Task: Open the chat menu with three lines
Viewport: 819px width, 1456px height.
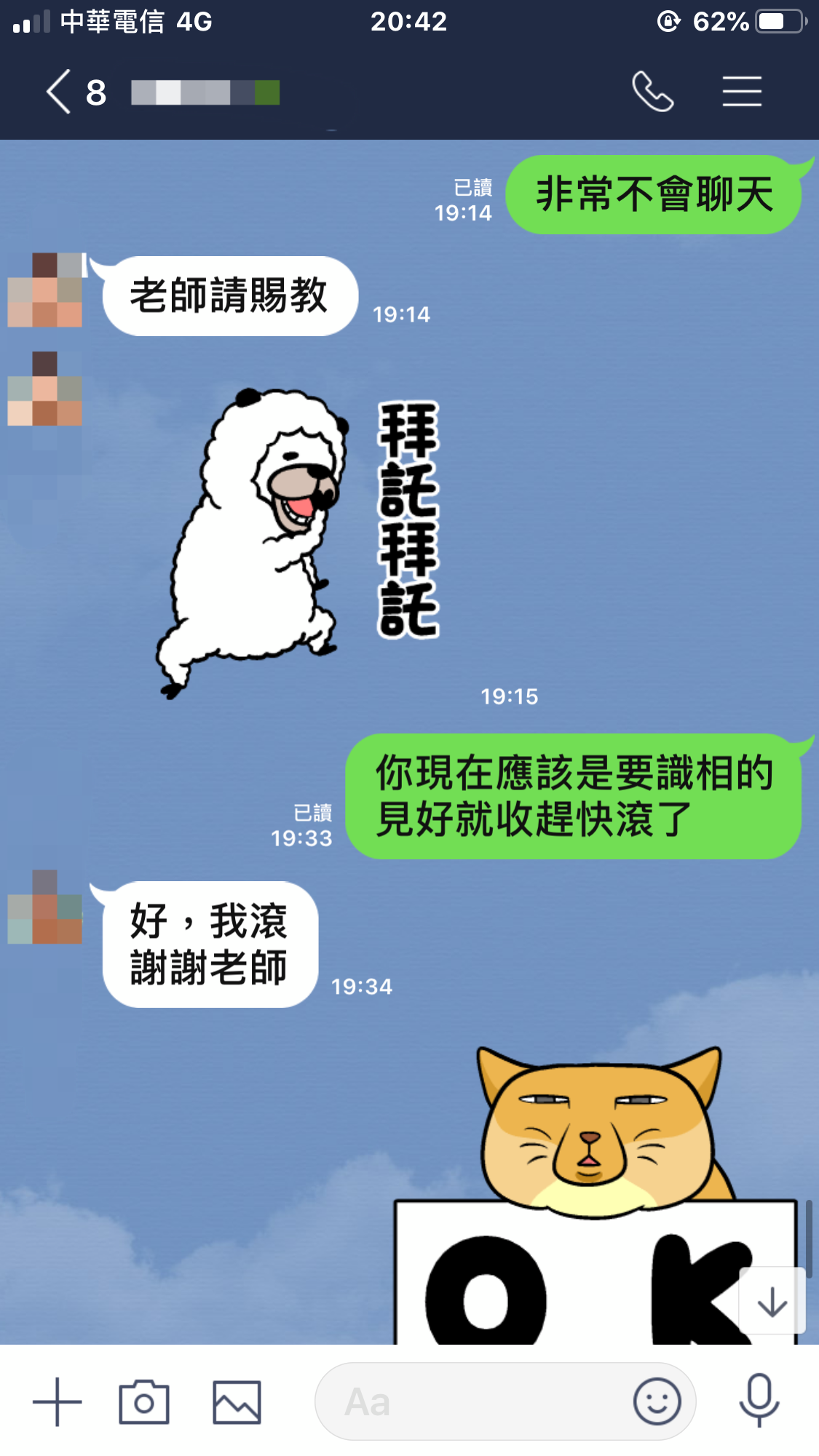Action: 742,92
